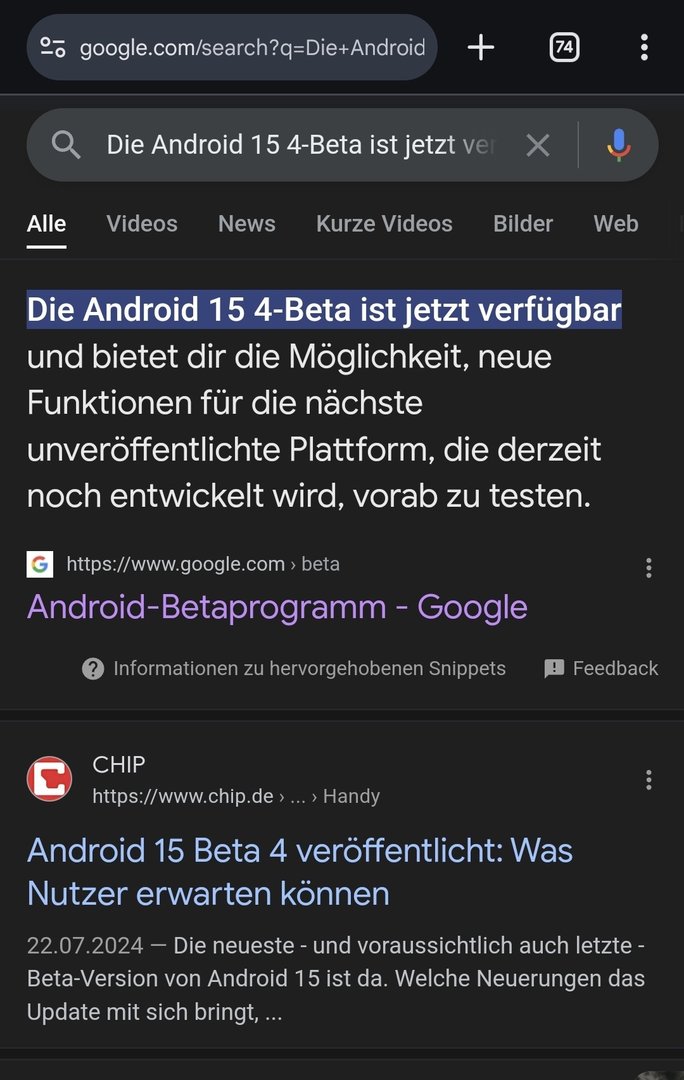Switch to the Videos tab
Screen dimensions: 684x1080
coord(142,224)
